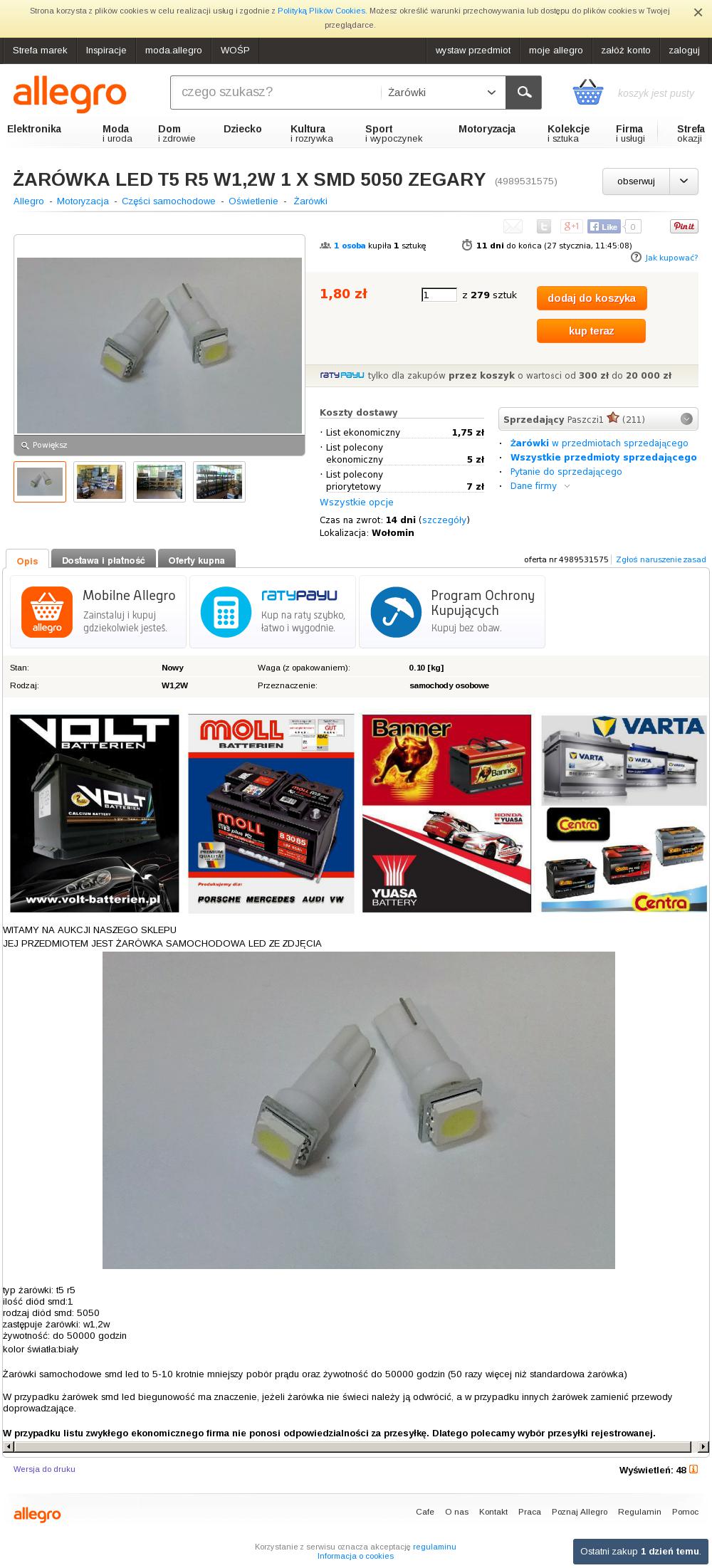
Task: Add item with 'dodaj do koszyka'
Action: tap(592, 298)
